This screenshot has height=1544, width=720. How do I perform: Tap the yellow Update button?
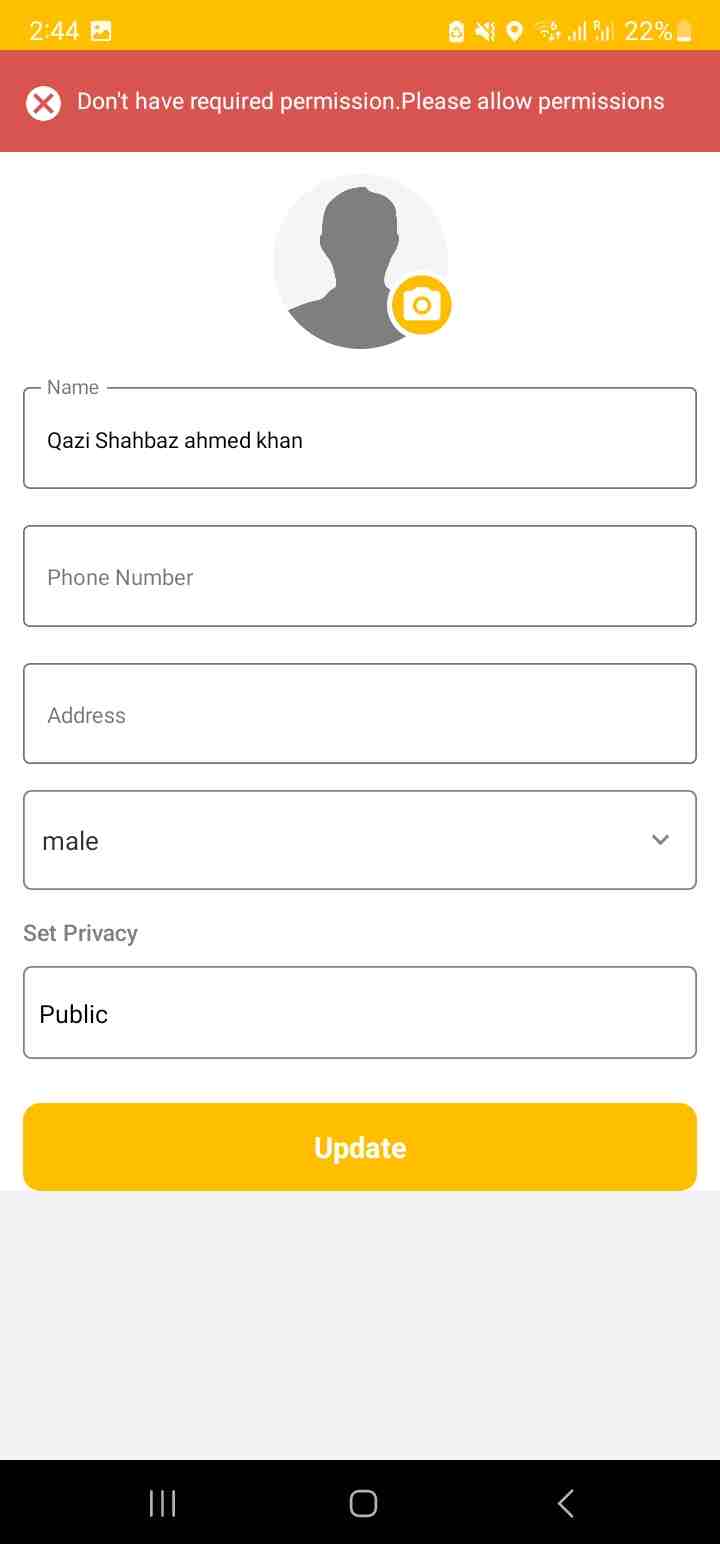click(360, 1147)
